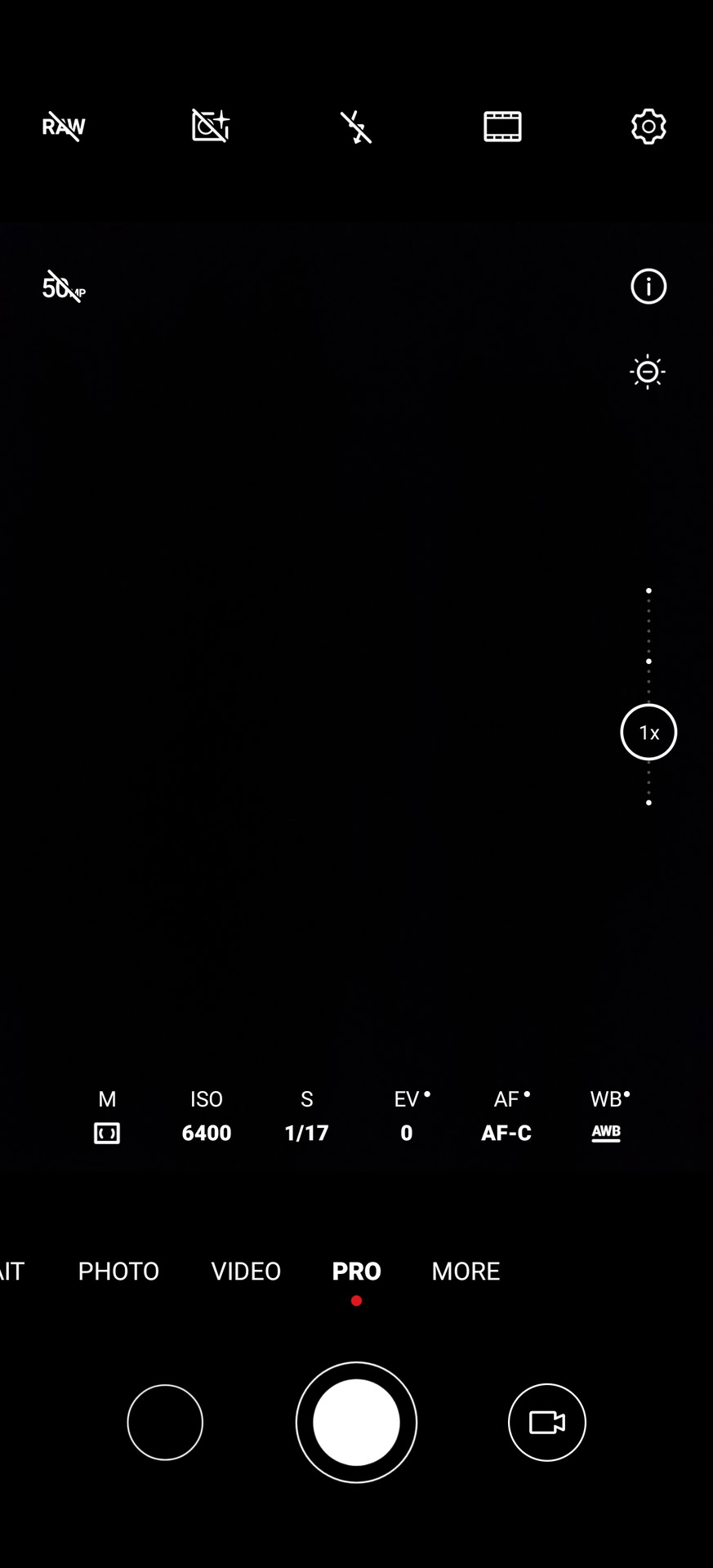Toggle RAW capture mode

(64, 127)
